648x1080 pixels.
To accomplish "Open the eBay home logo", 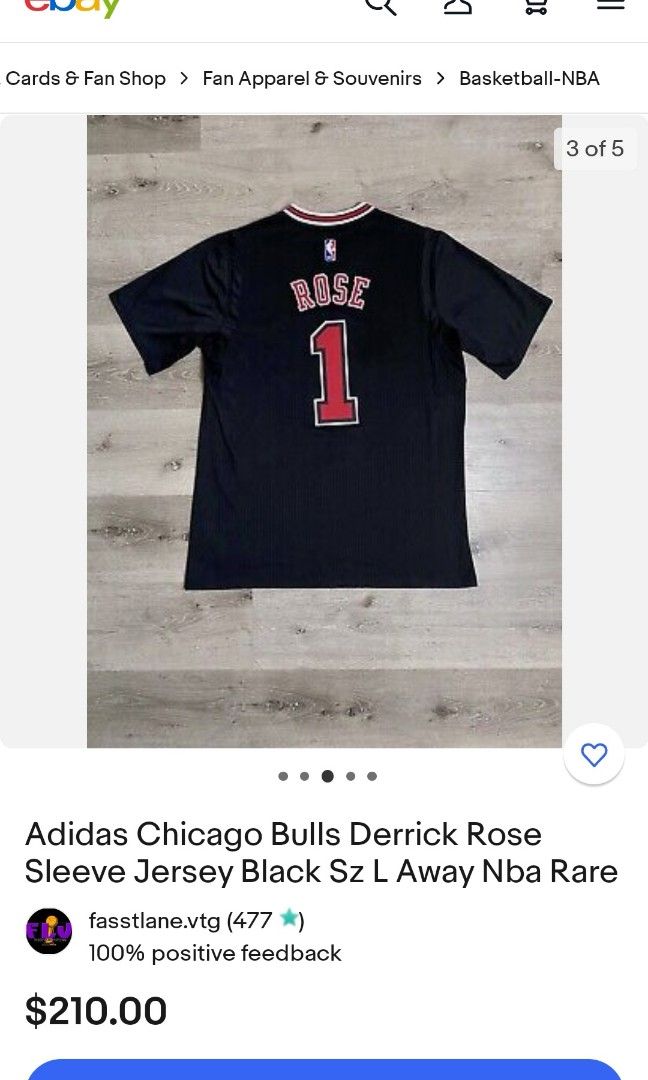I will point(72,7).
